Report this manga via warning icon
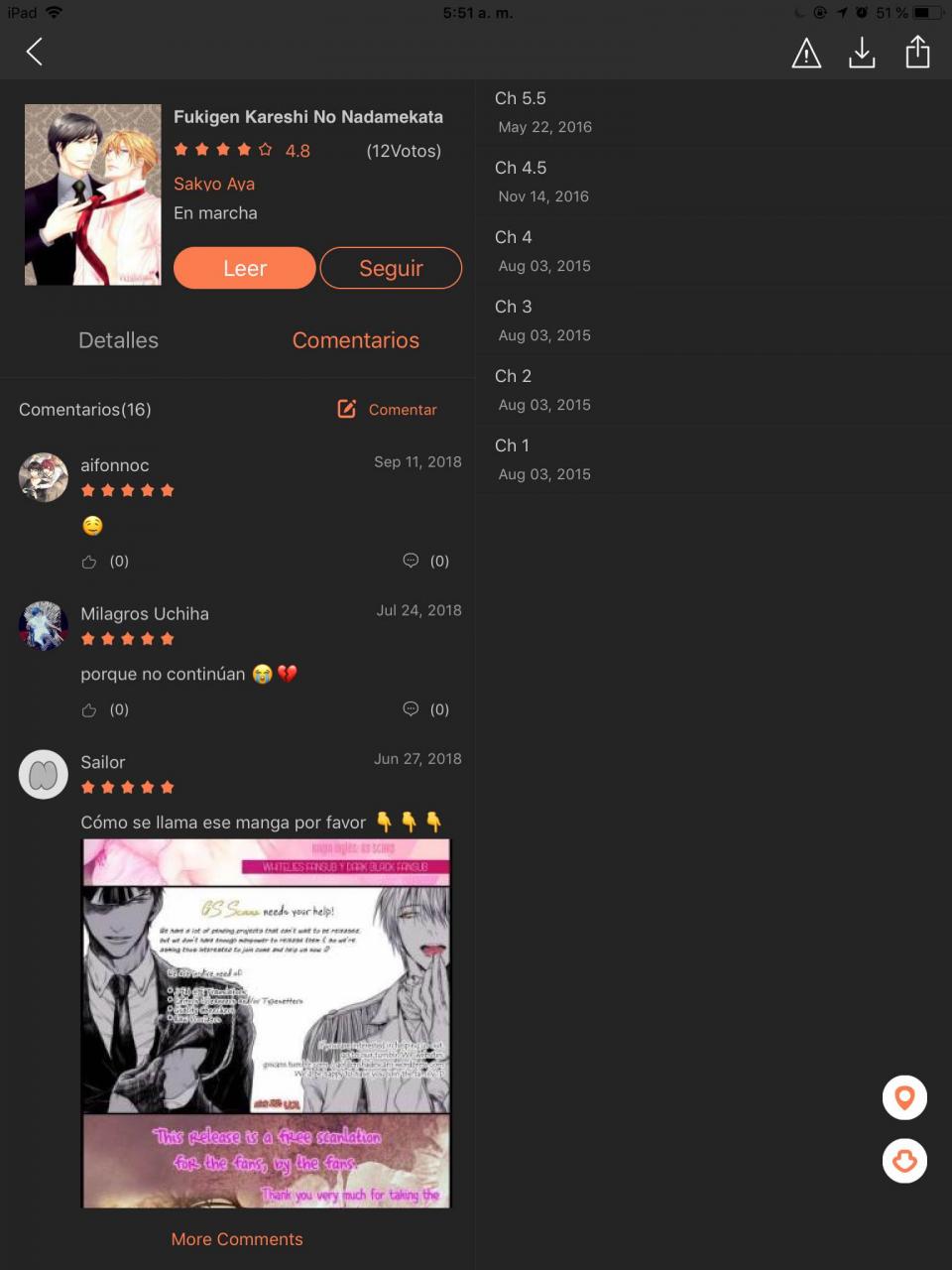 [x=806, y=53]
